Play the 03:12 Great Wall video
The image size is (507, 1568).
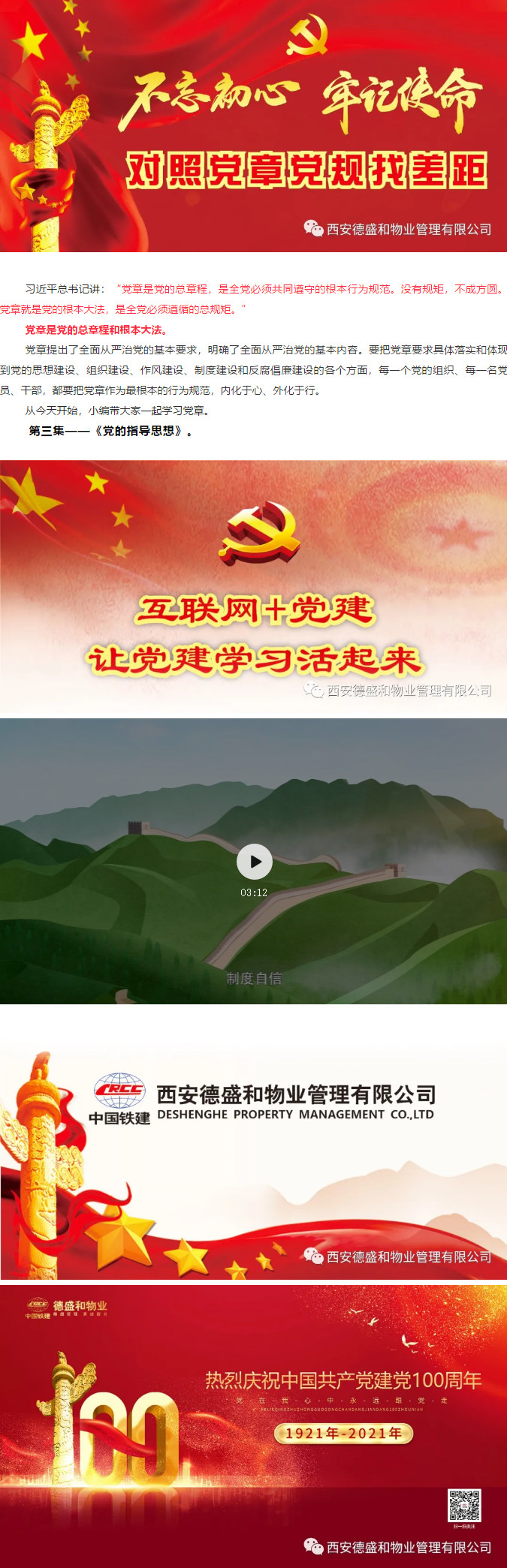(x=255, y=862)
